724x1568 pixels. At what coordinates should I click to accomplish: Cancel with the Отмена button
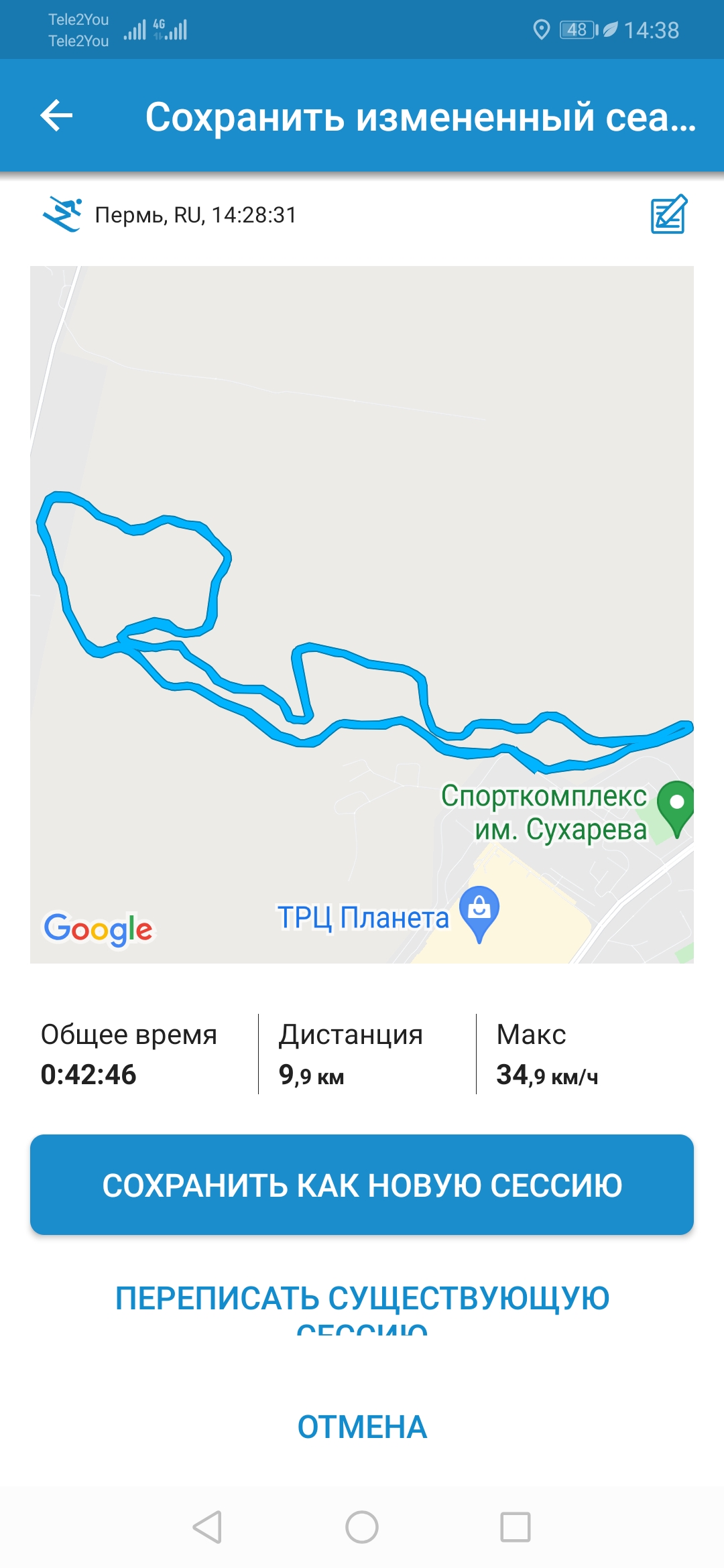point(362,1427)
